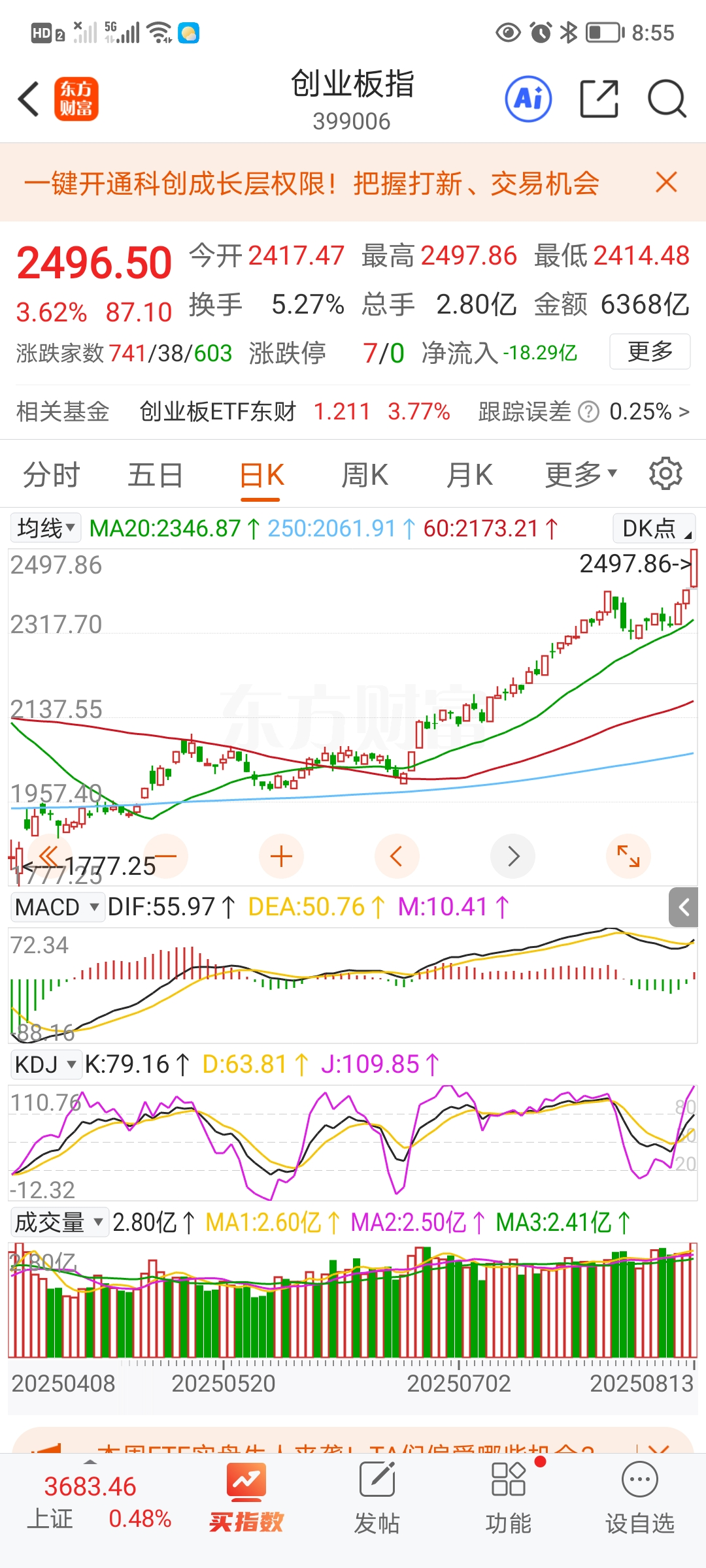Share this index page

coord(599,99)
